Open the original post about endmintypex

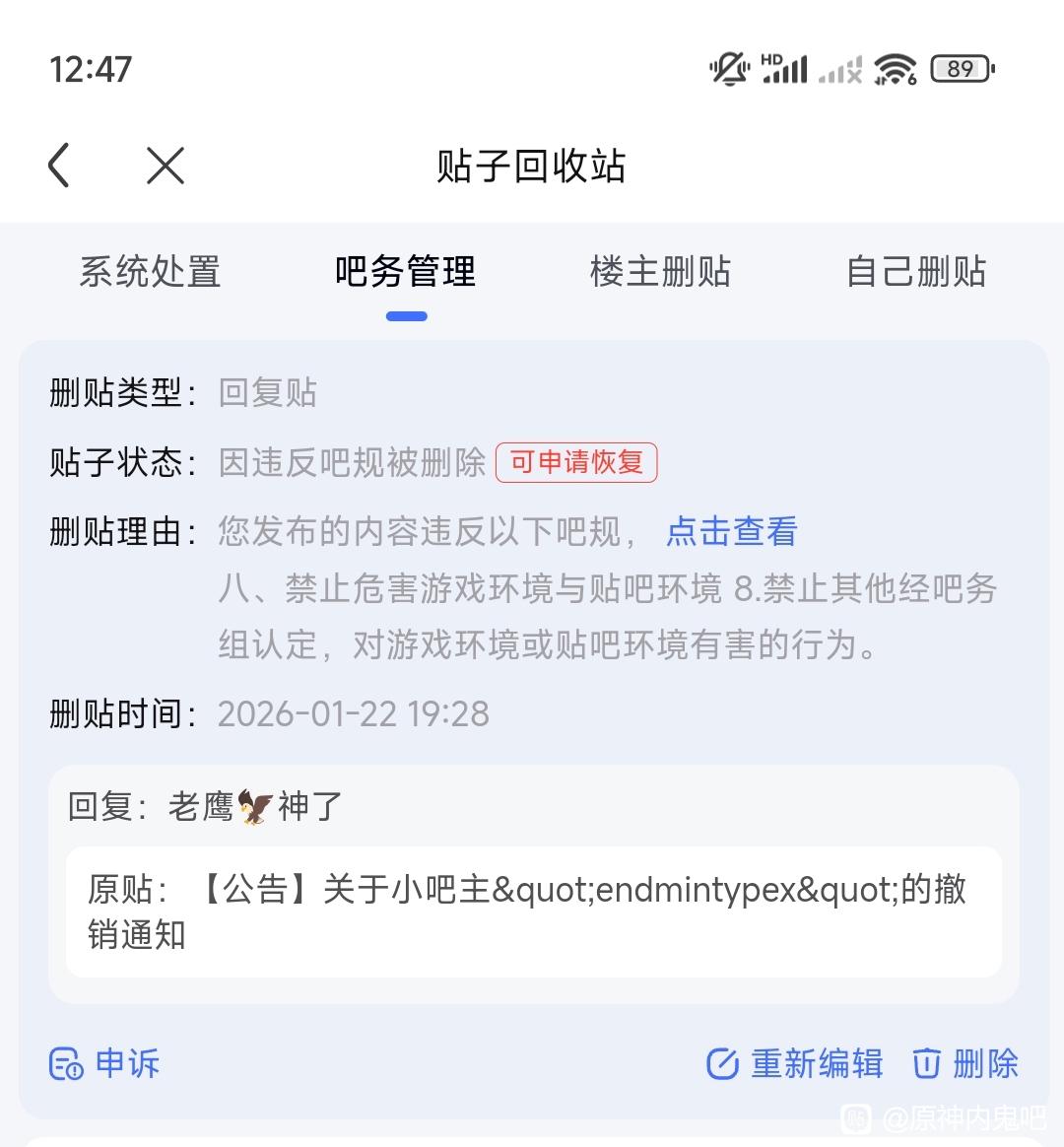pos(533,911)
